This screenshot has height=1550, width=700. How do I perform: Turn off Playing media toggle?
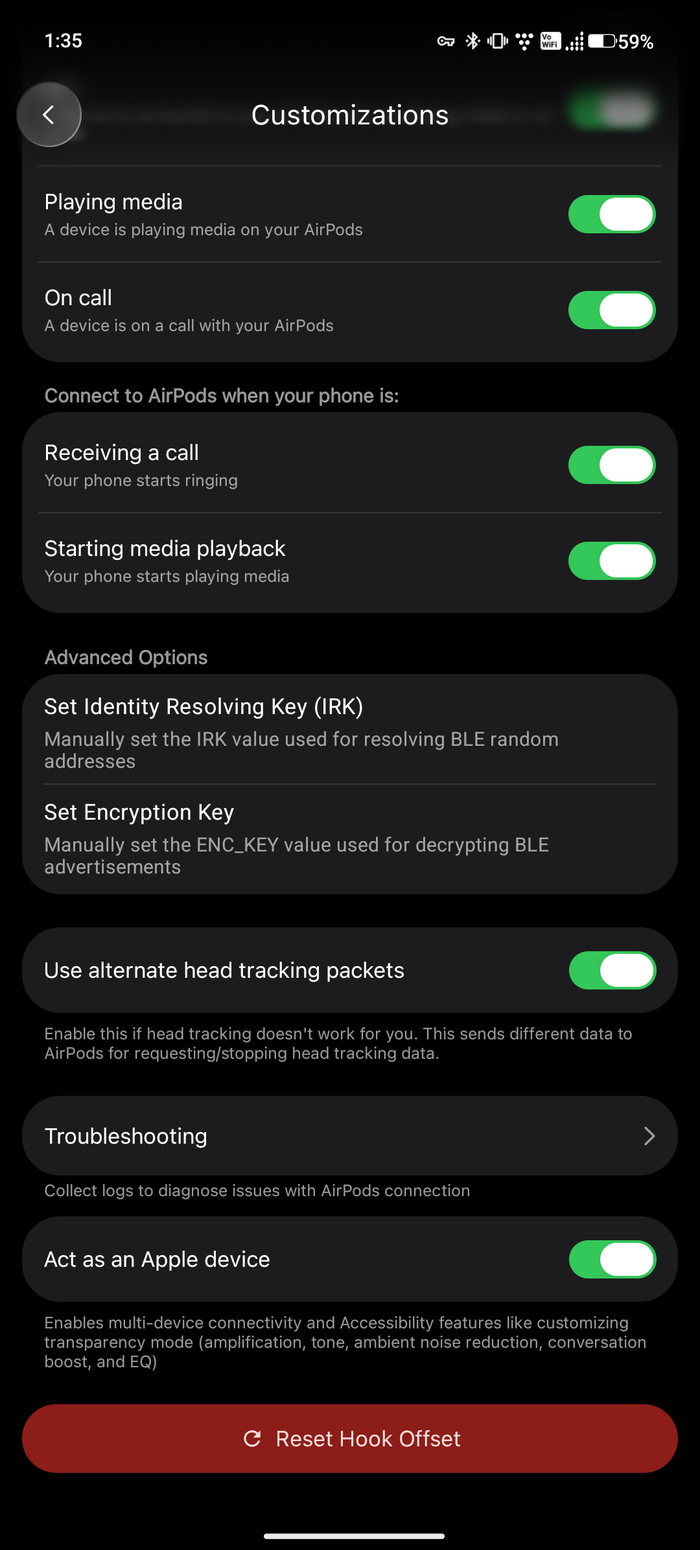pyautogui.click(x=611, y=214)
